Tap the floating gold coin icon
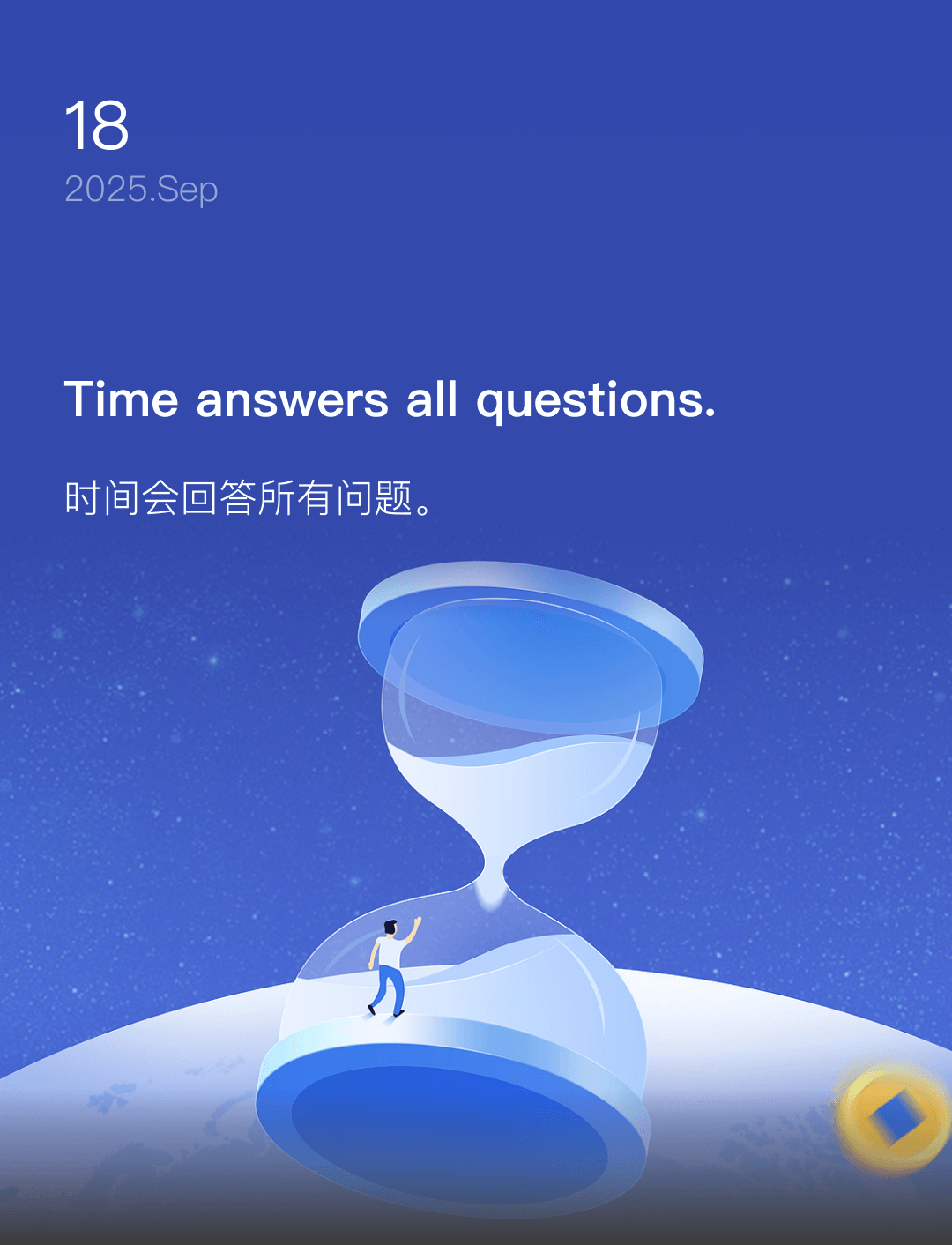This screenshot has height=1245, width=952. coord(893,1118)
